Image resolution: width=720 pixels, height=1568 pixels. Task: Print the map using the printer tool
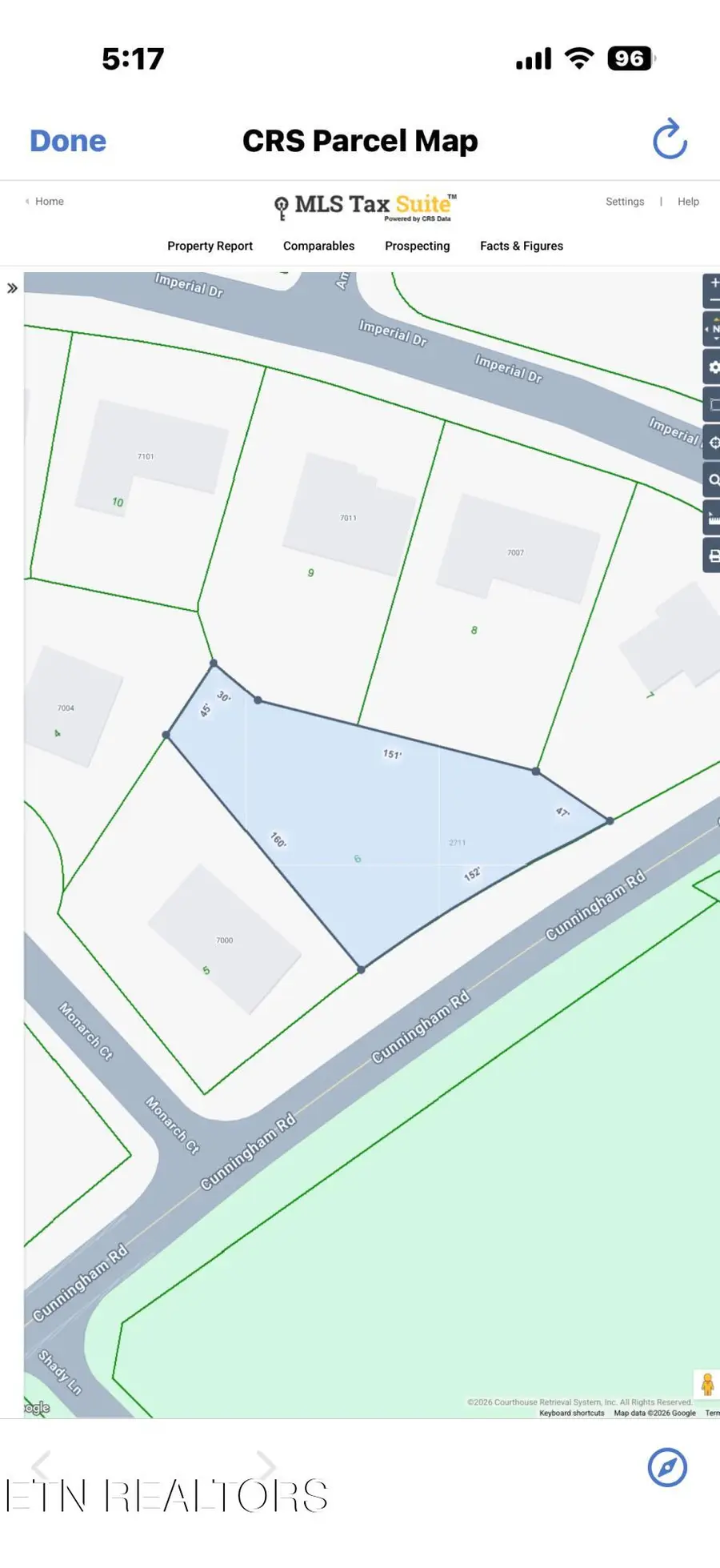click(713, 555)
